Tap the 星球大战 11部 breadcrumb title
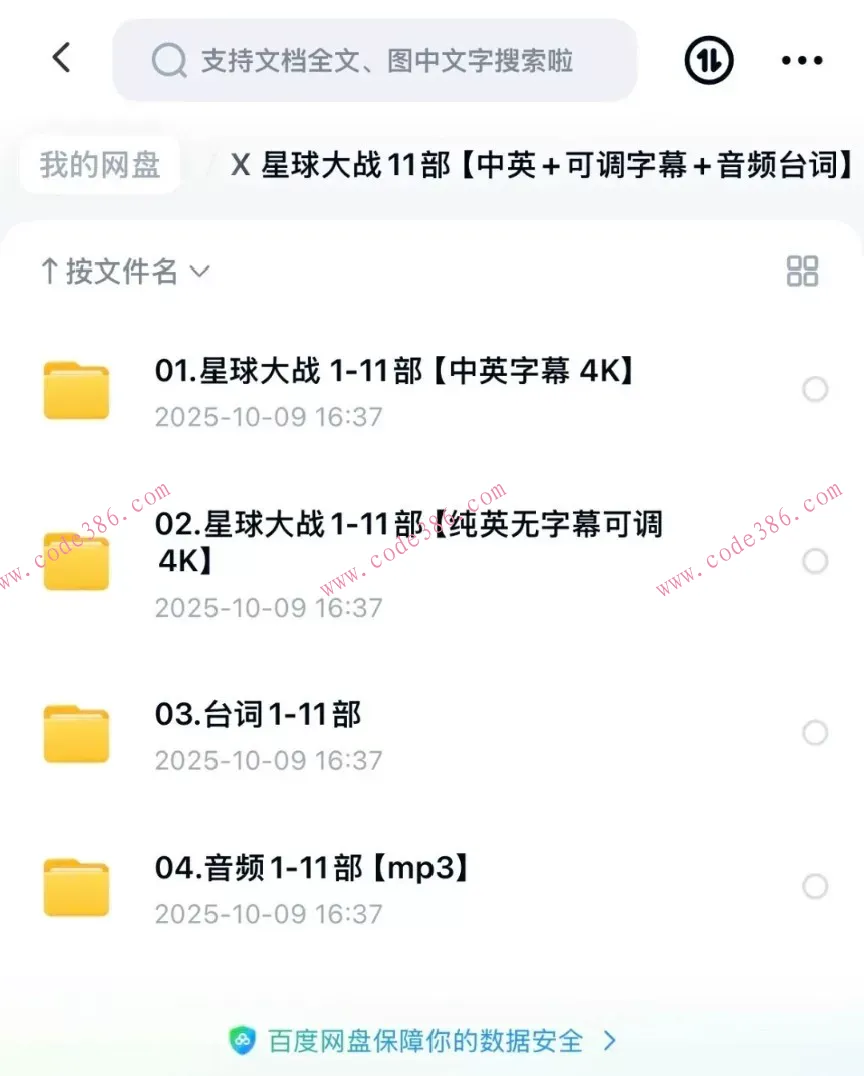 point(540,165)
